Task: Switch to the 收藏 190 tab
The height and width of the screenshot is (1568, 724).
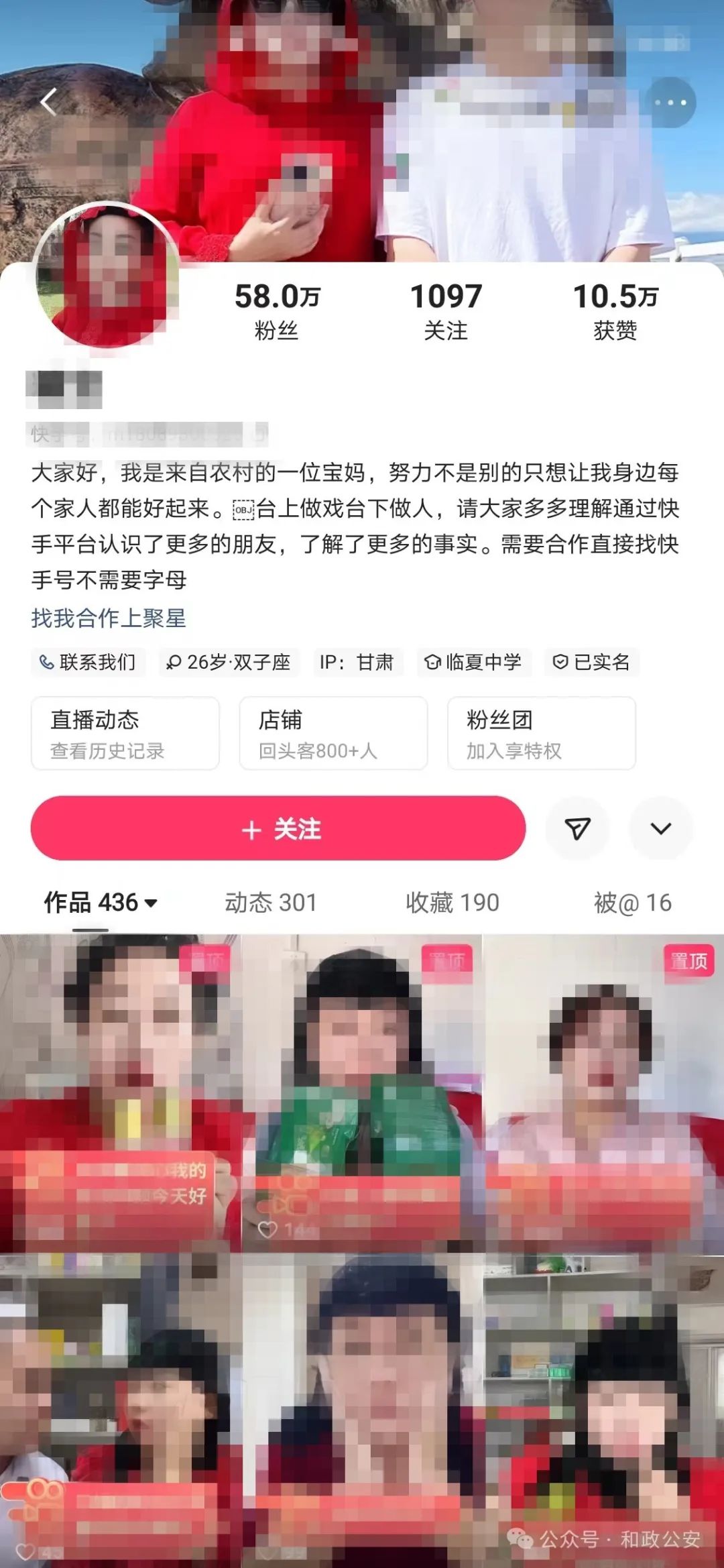Action: tap(452, 903)
